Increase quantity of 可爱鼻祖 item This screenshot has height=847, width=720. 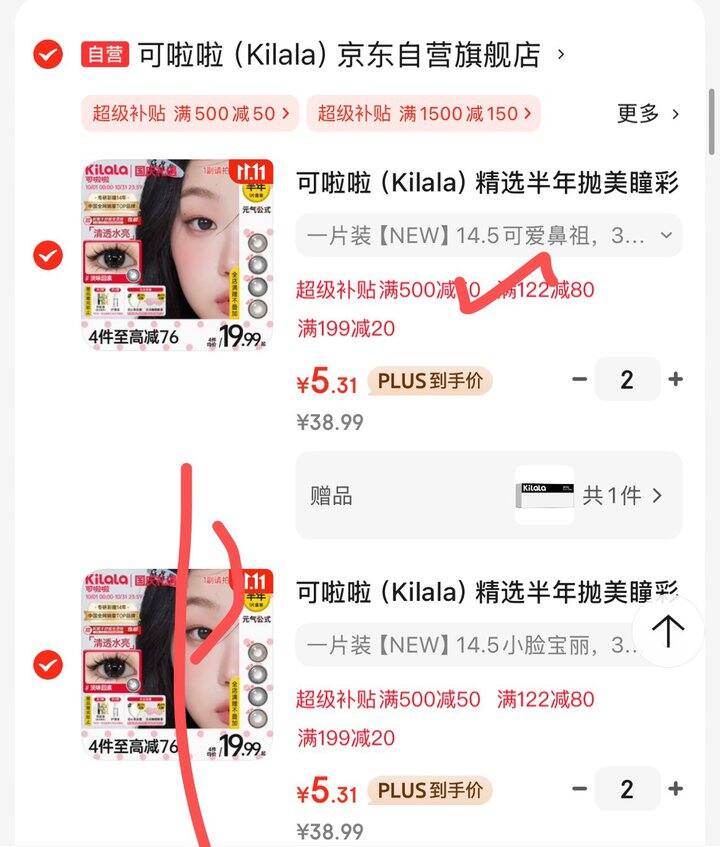[676, 379]
